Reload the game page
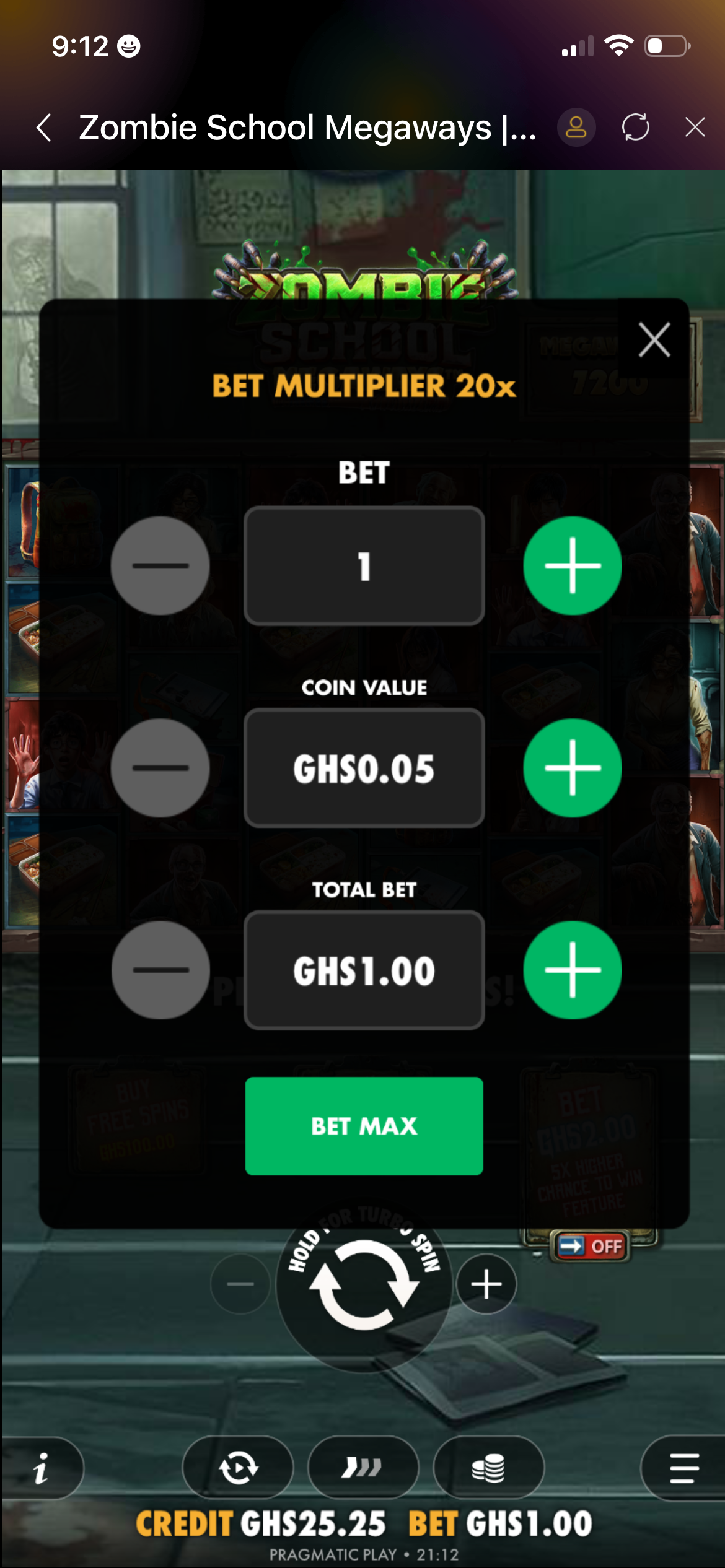The image size is (725, 1568). click(635, 128)
